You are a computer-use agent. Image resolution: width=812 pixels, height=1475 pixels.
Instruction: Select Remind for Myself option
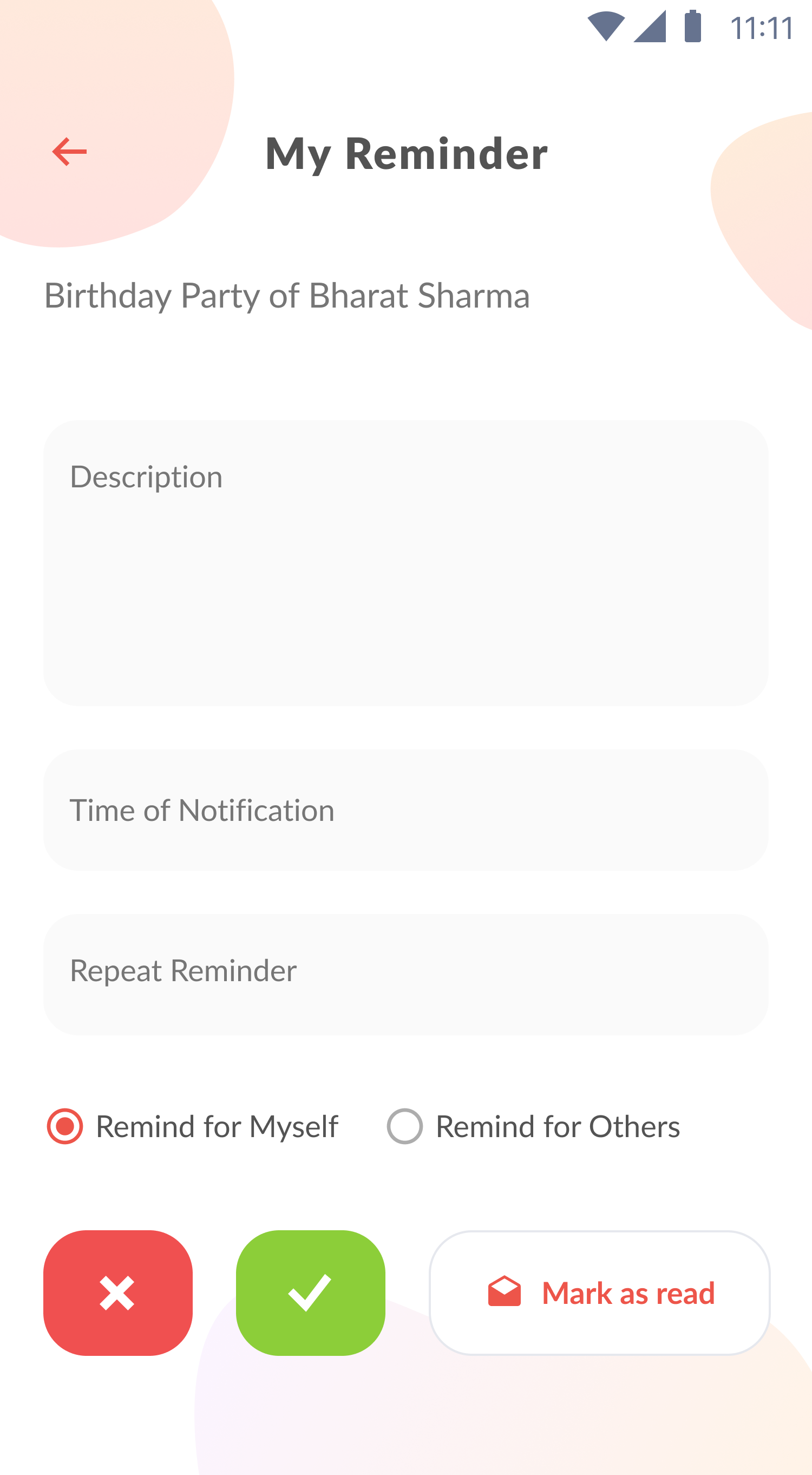[x=66, y=1126]
